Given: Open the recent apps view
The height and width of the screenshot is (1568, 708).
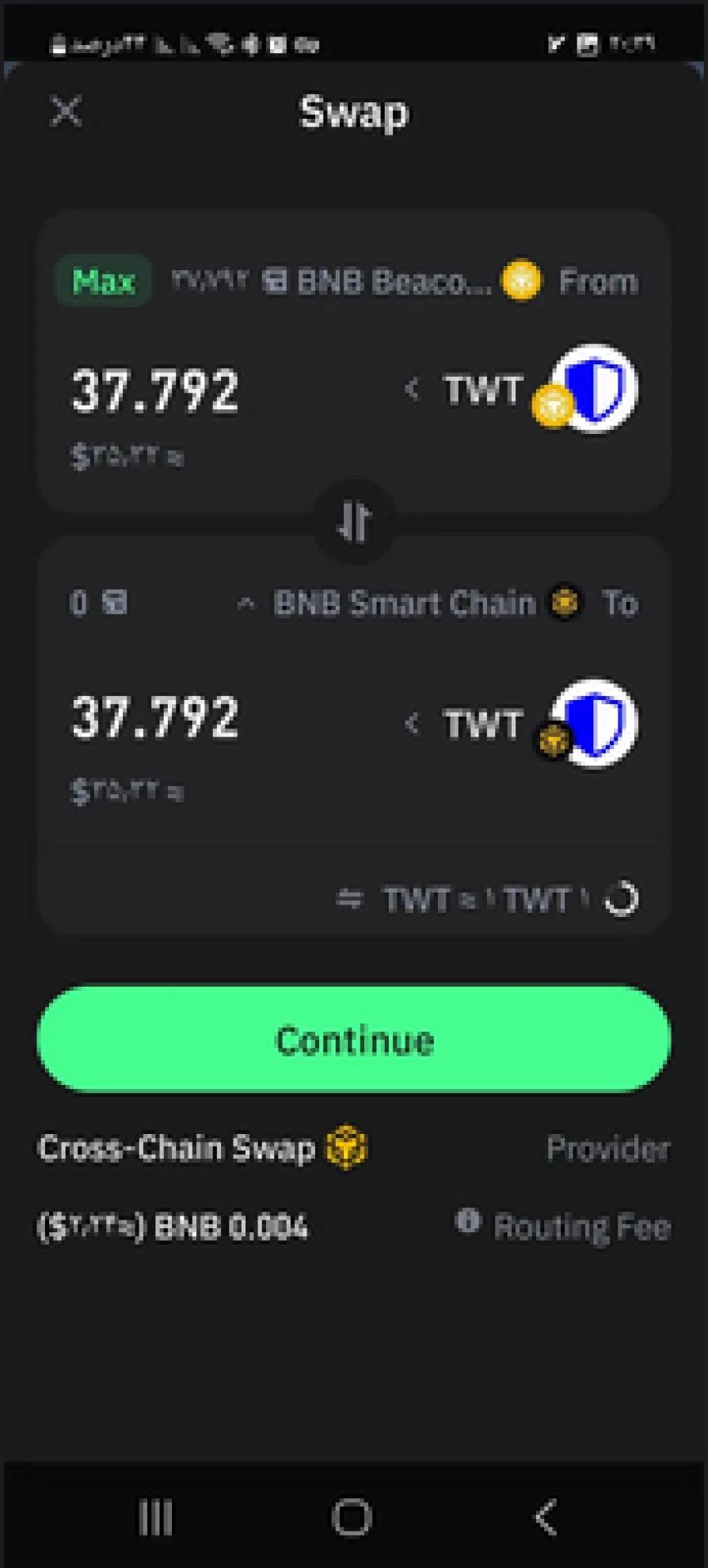Looking at the screenshot, I should pos(155,1517).
